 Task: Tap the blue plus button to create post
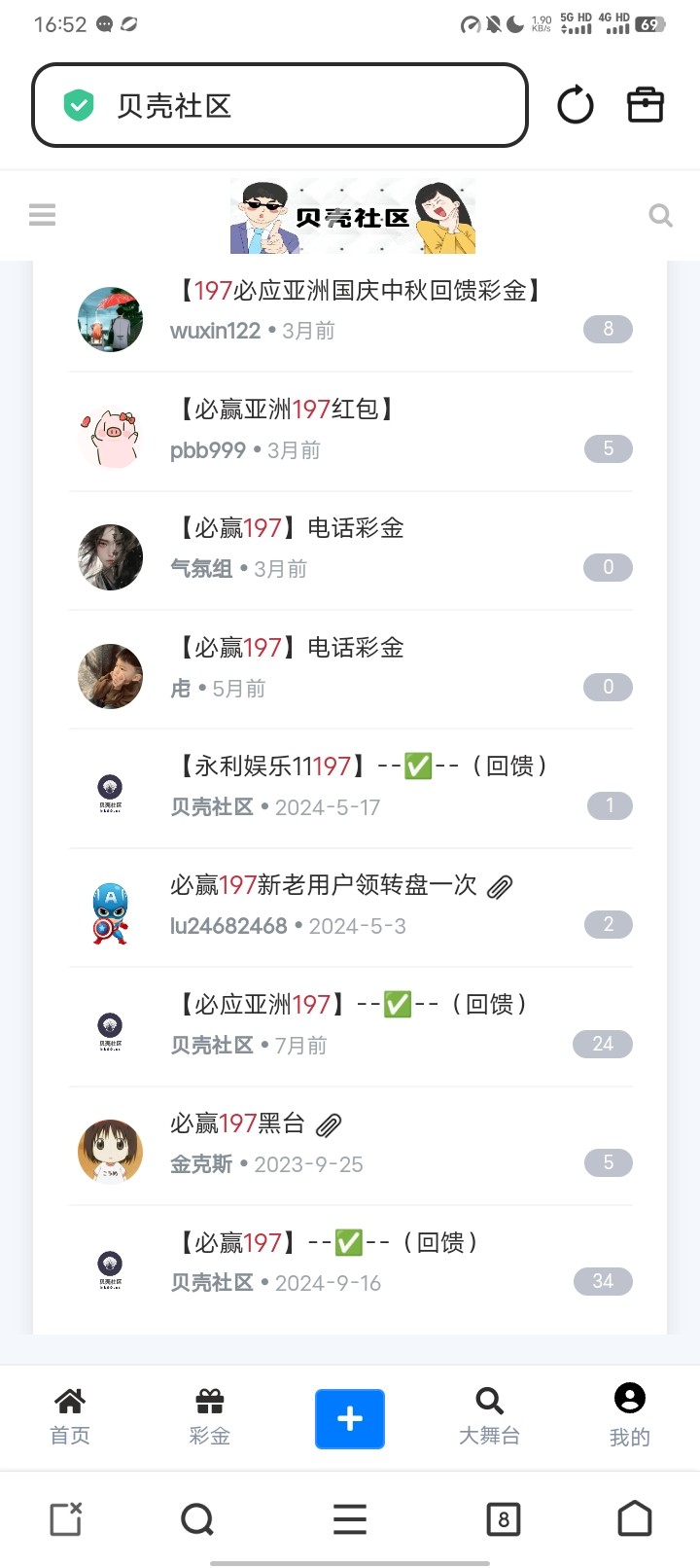(x=350, y=1419)
